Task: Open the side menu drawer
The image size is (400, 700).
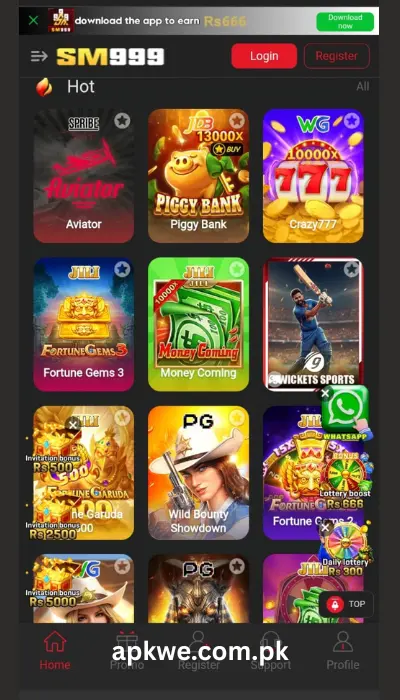Action: coord(39,56)
